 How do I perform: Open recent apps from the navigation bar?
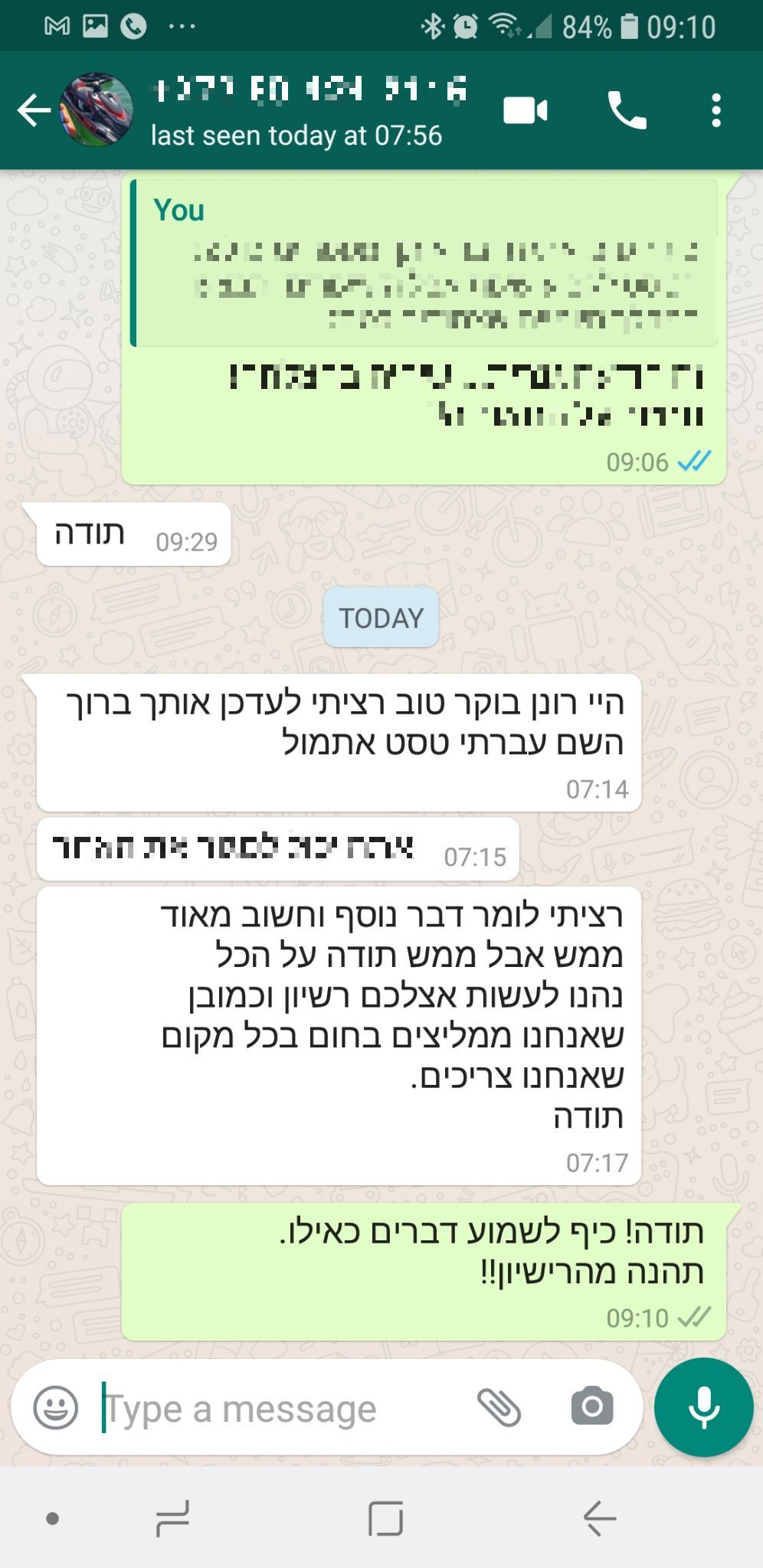tap(172, 1518)
